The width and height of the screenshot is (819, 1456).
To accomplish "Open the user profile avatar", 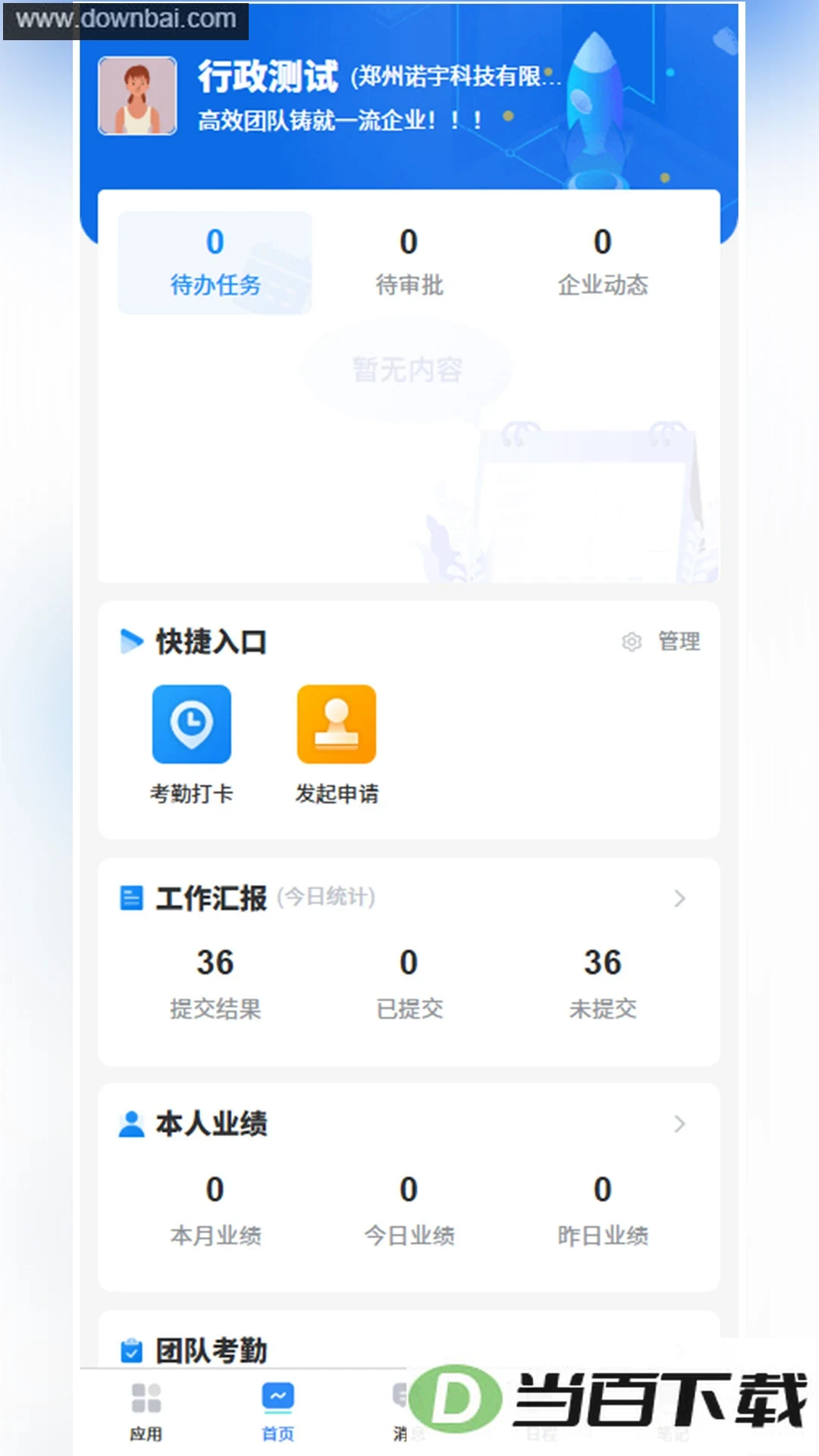I will pos(137,96).
